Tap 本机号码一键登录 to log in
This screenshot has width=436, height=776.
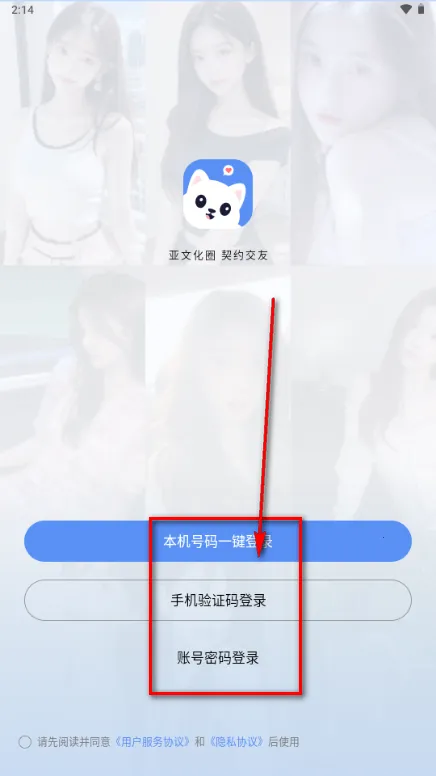(x=218, y=541)
